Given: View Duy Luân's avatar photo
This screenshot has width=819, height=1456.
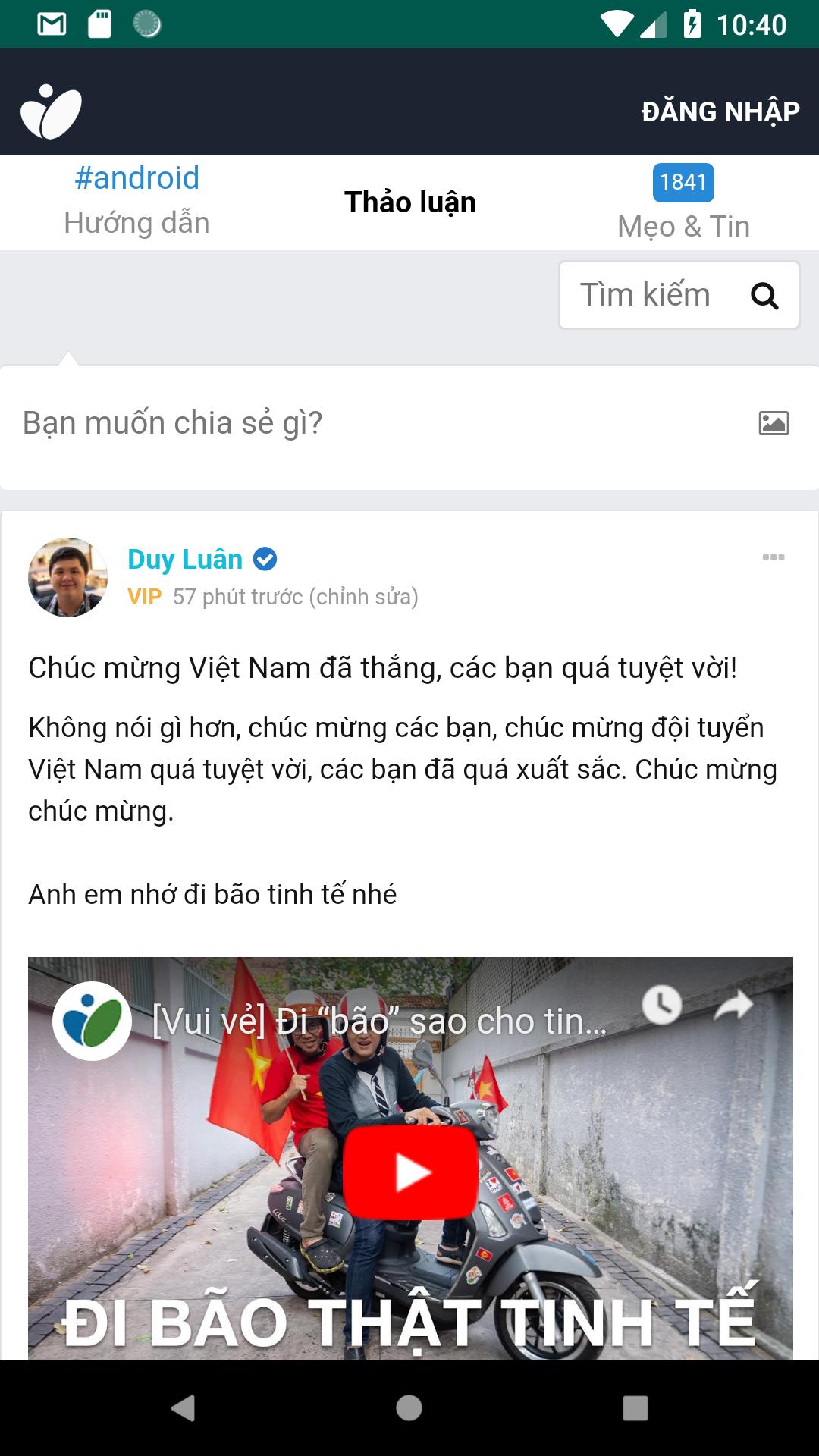Looking at the screenshot, I should (x=67, y=578).
